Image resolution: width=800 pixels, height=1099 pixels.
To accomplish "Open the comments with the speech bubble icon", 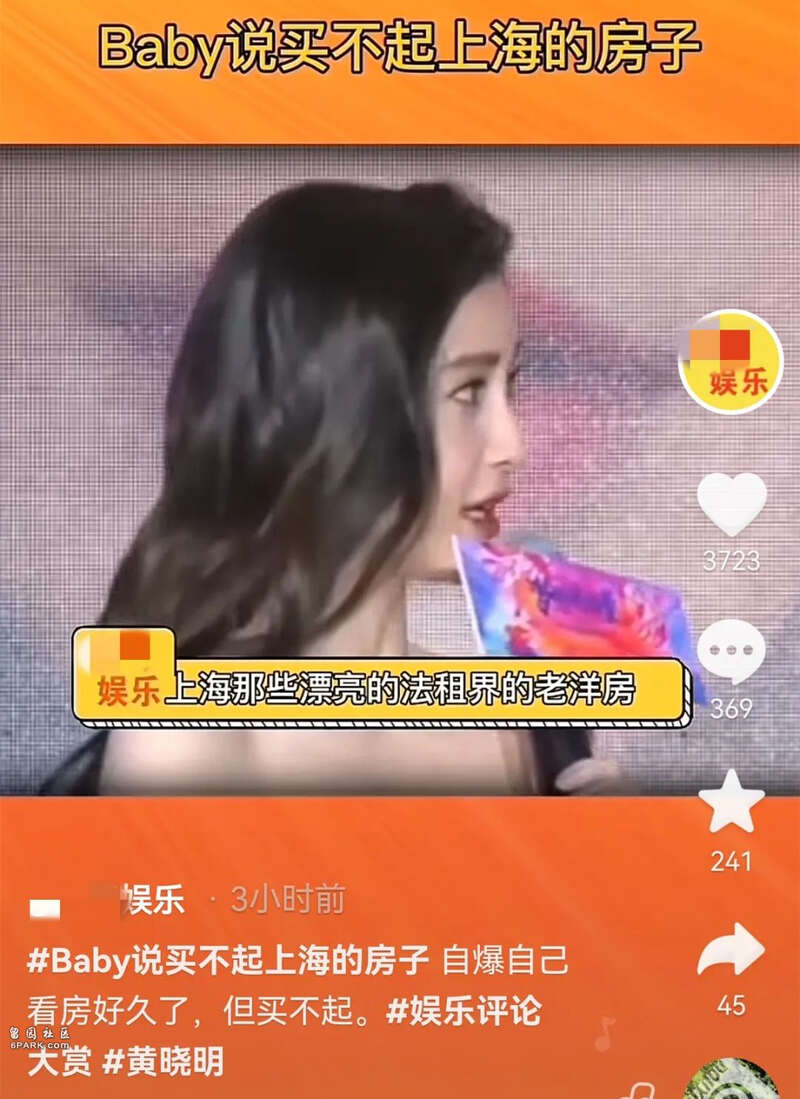I will [x=731, y=653].
